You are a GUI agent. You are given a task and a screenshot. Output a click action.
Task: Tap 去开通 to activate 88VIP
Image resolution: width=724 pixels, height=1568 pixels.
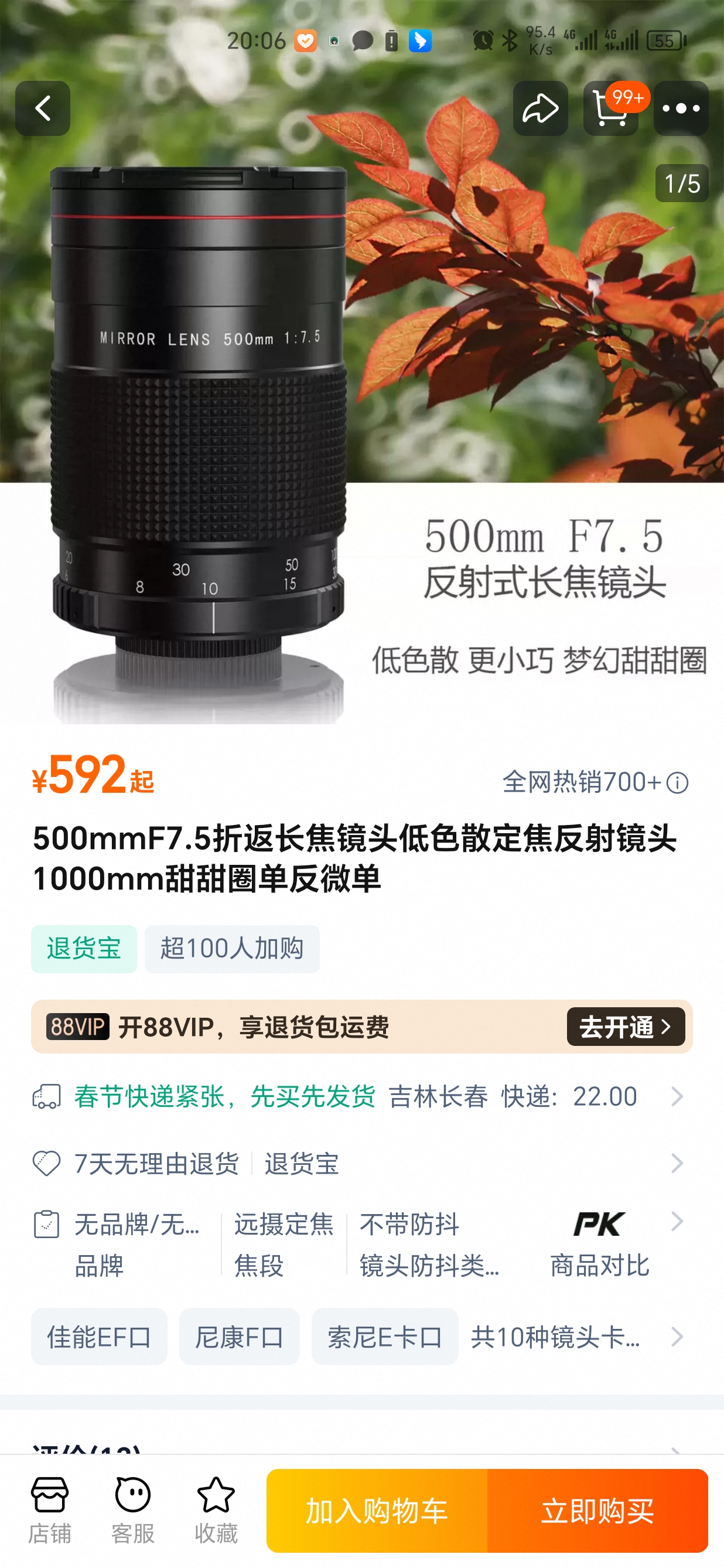click(x=625, y=1027)
